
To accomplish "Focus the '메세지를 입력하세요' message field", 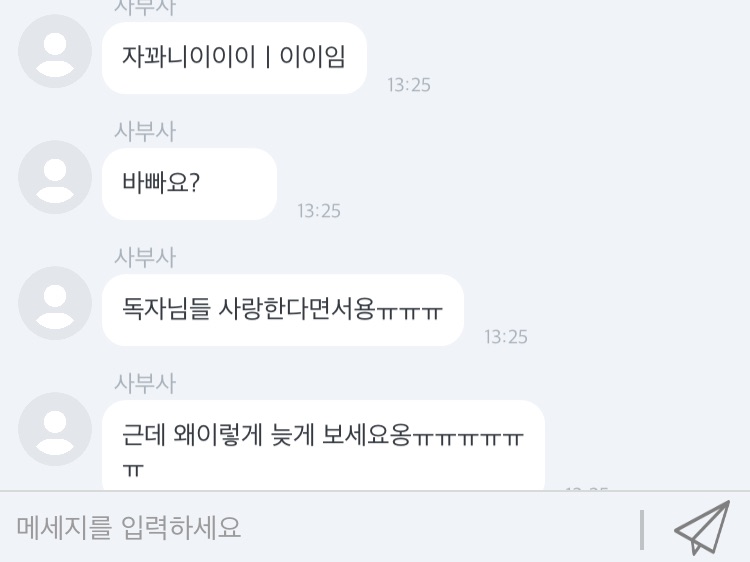I will (320, 527).
